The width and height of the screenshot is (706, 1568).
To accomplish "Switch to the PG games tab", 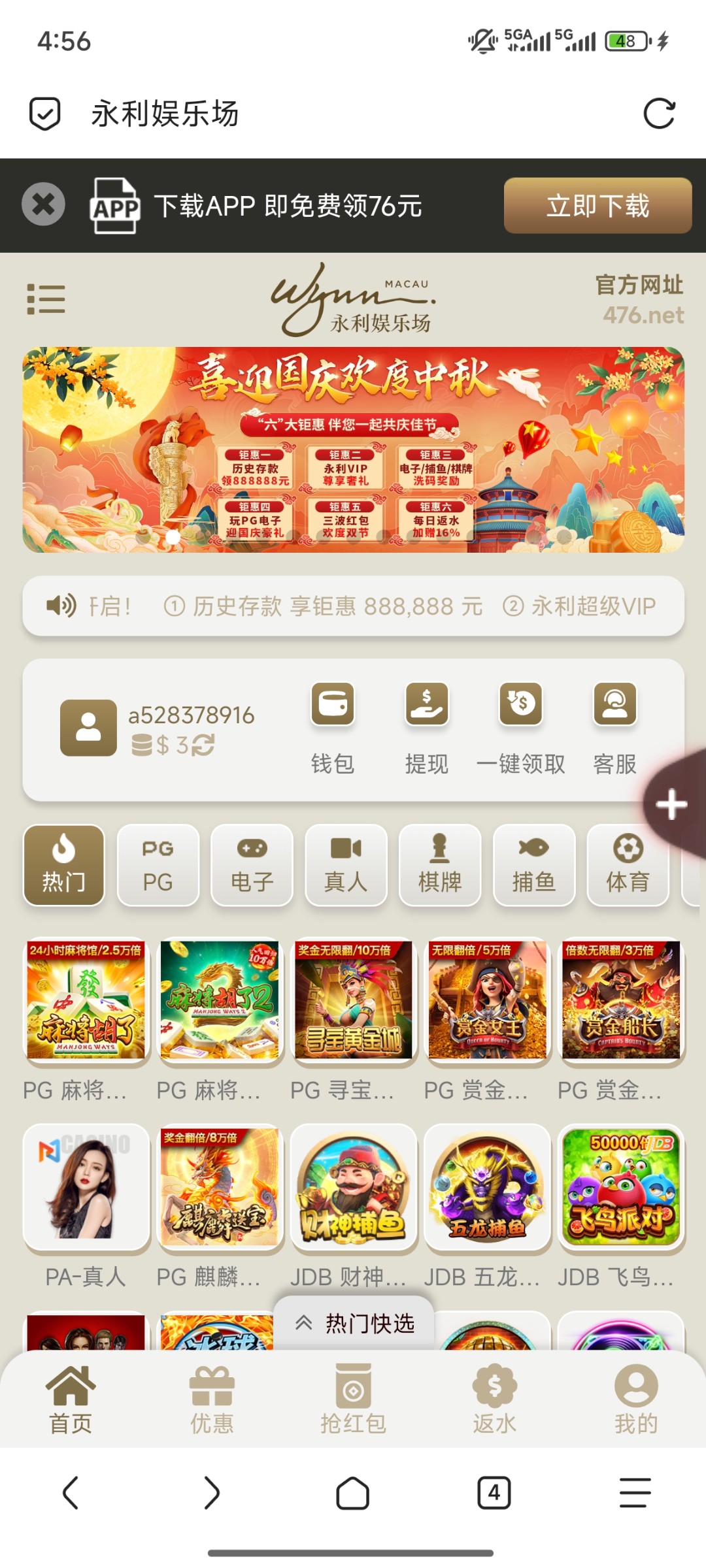I will (x=158, y=865).
